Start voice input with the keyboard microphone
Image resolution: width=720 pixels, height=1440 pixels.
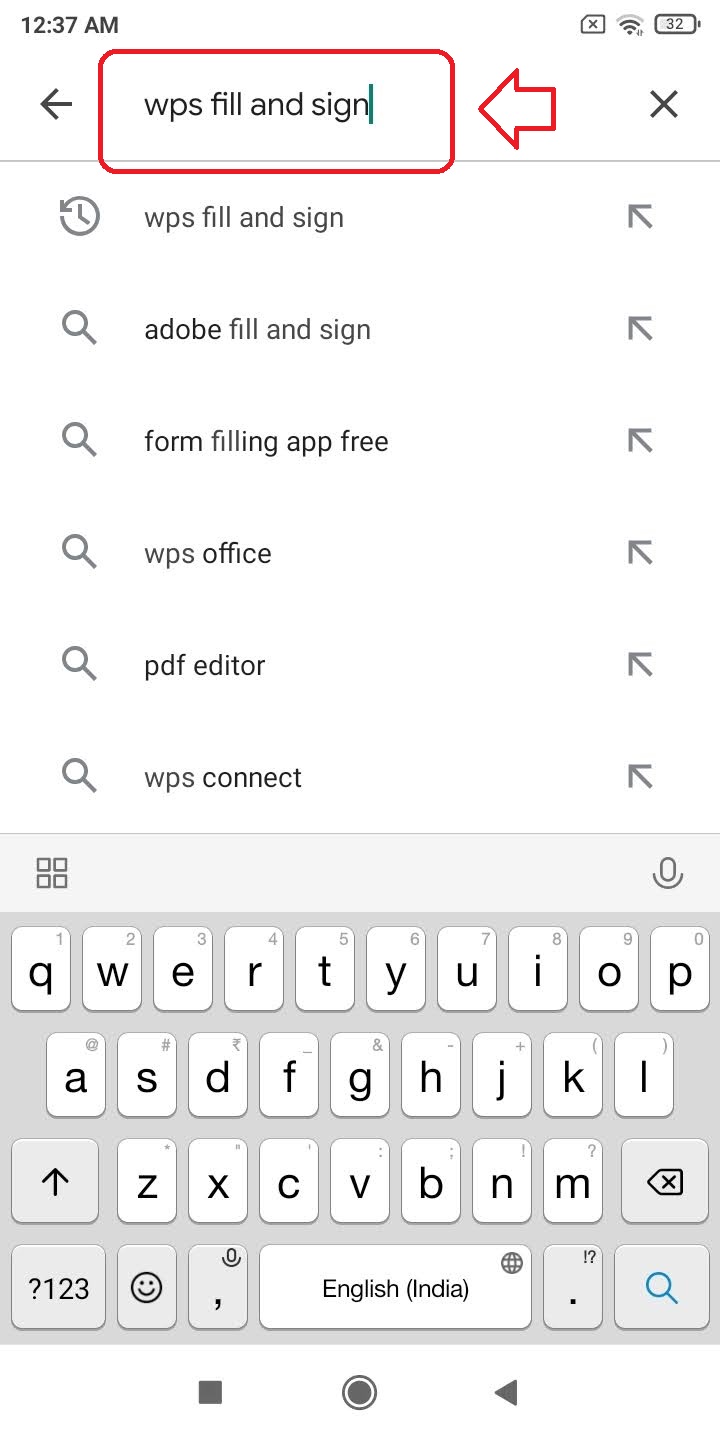pyautogui.click(x=667, y=873)
